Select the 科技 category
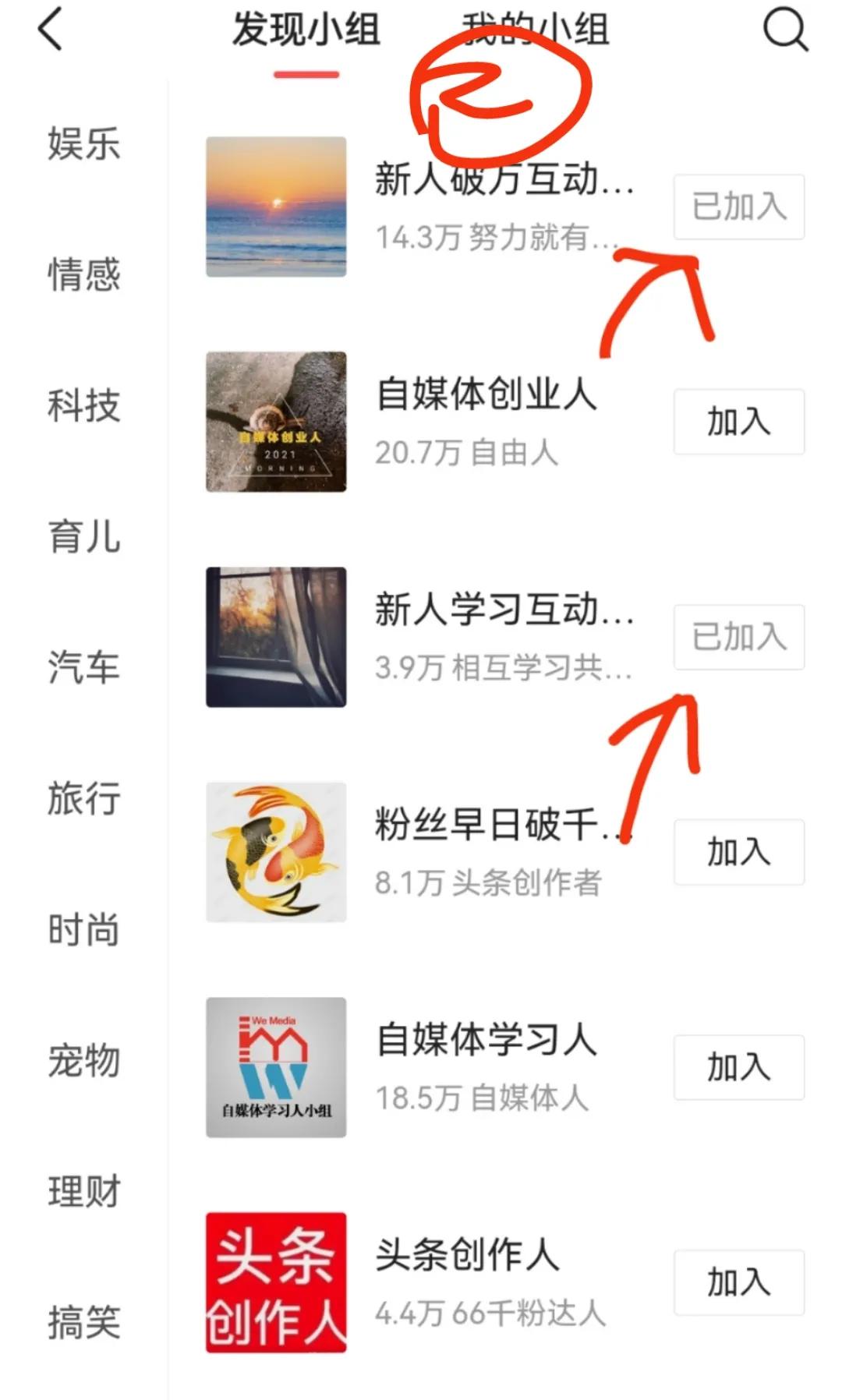The image size is (842, 1400). (83, 405)
